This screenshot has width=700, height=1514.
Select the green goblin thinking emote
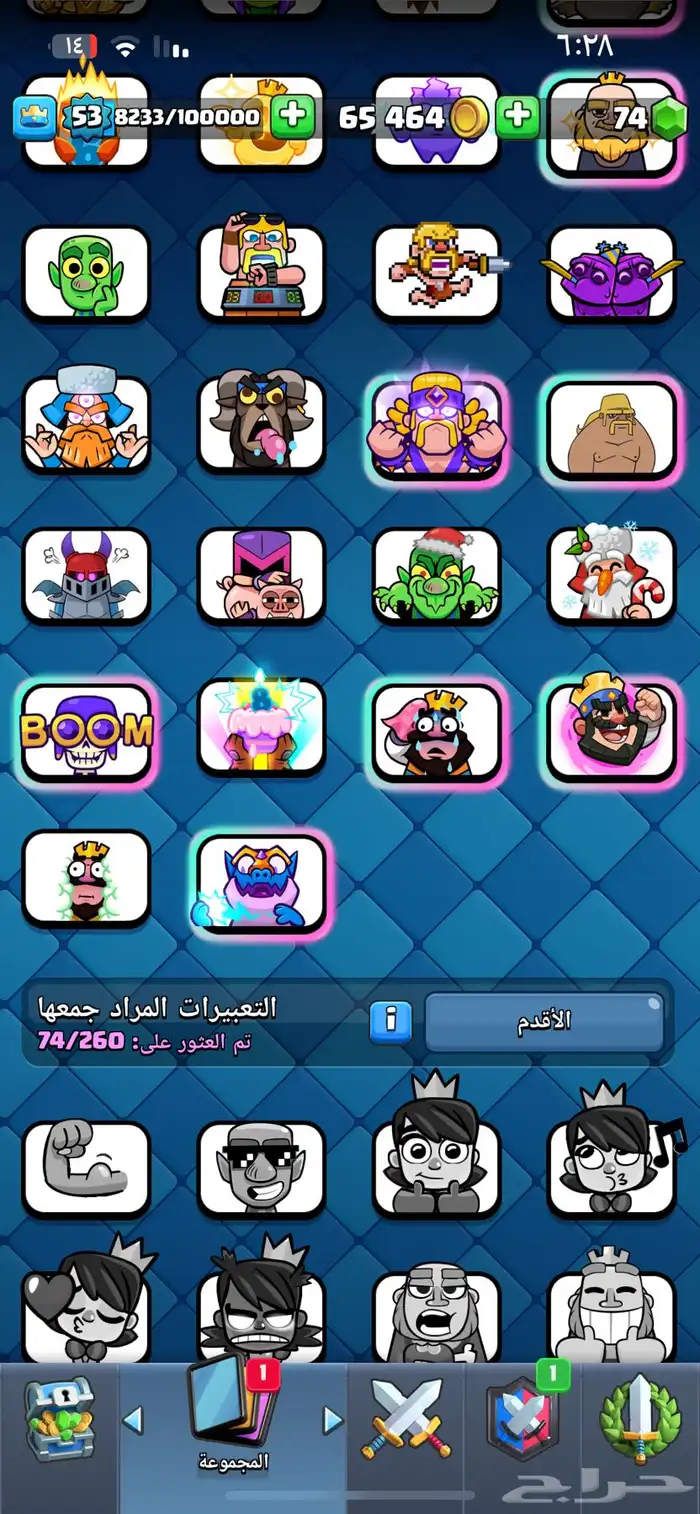[86, 272]
